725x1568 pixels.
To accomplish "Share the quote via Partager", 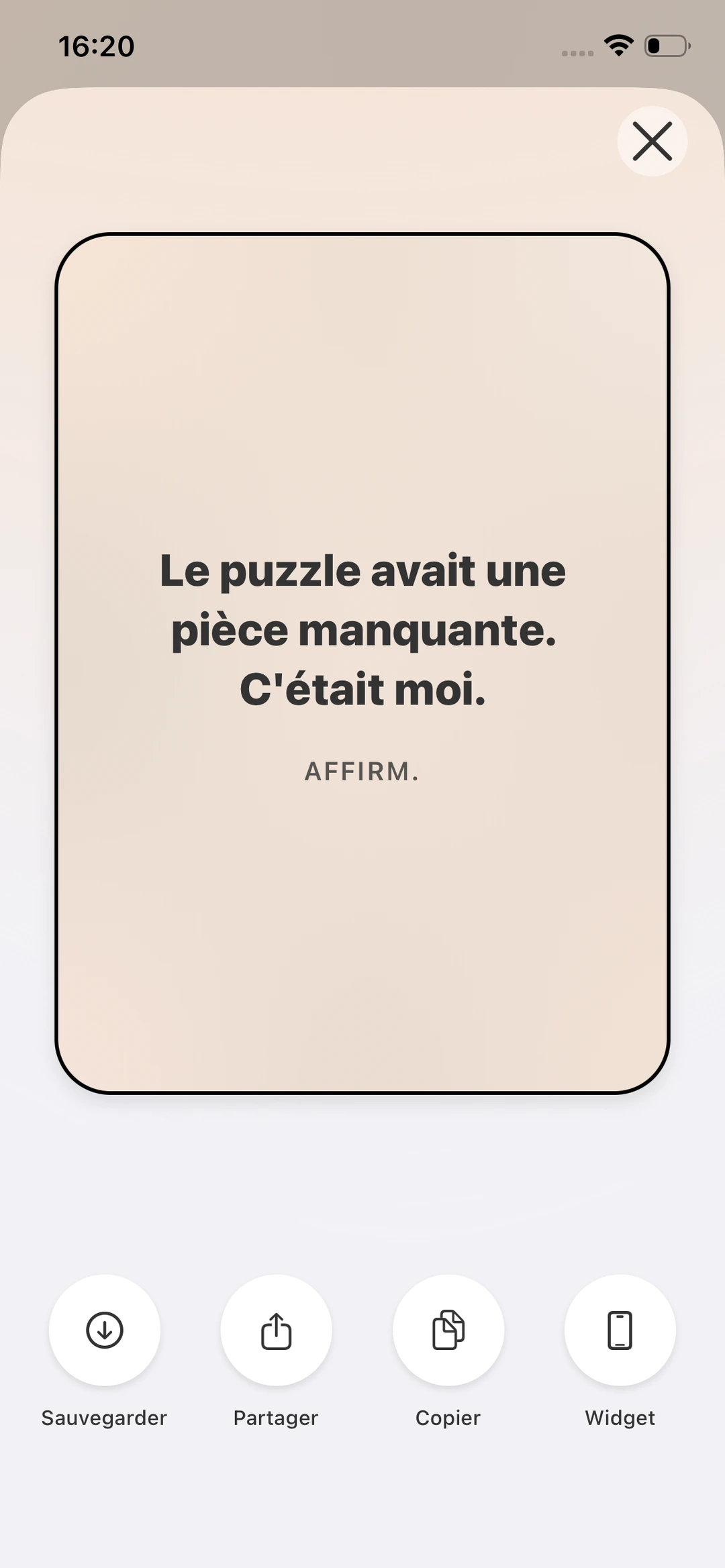I will 276,1329.
